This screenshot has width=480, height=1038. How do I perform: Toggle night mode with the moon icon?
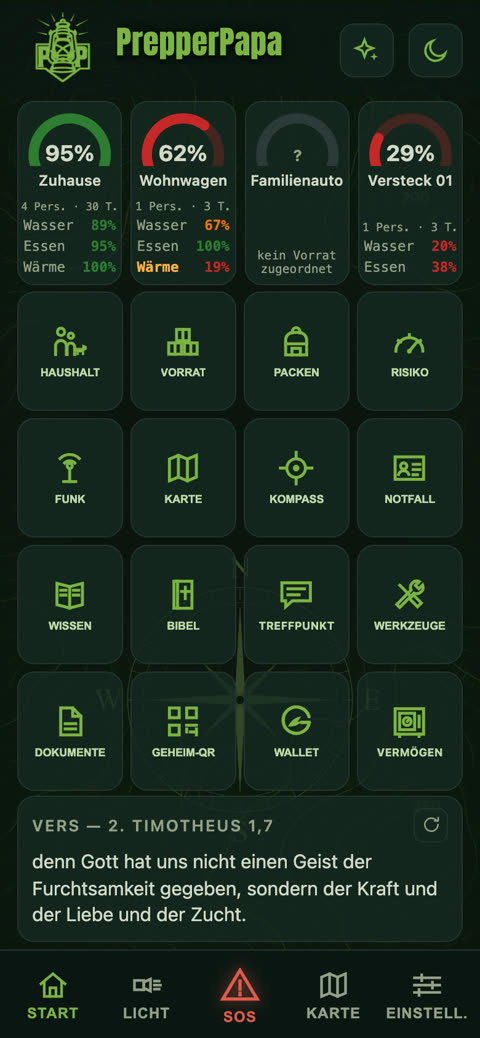point(435,50)
